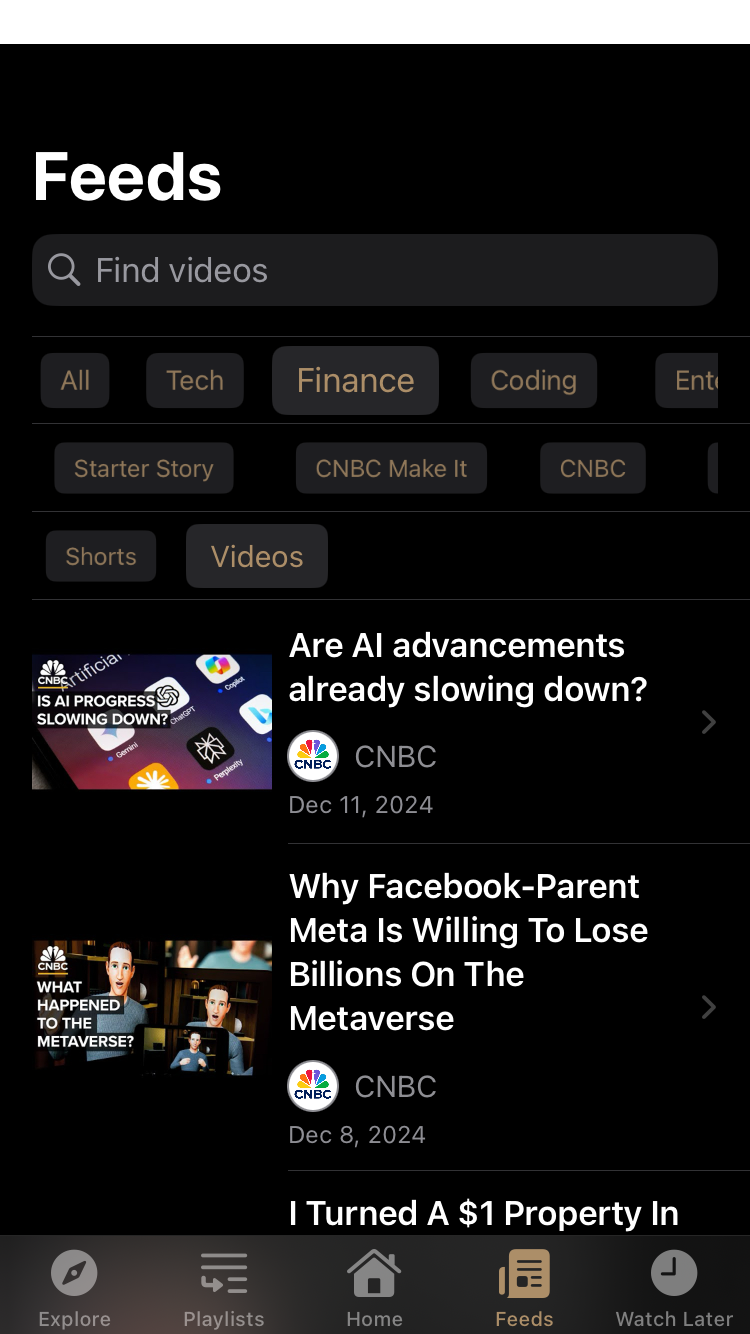Choose the CNBC Make It channel chip
Image resolution: width=750 pixels, height=1334 pixels.
pos(391,468)
